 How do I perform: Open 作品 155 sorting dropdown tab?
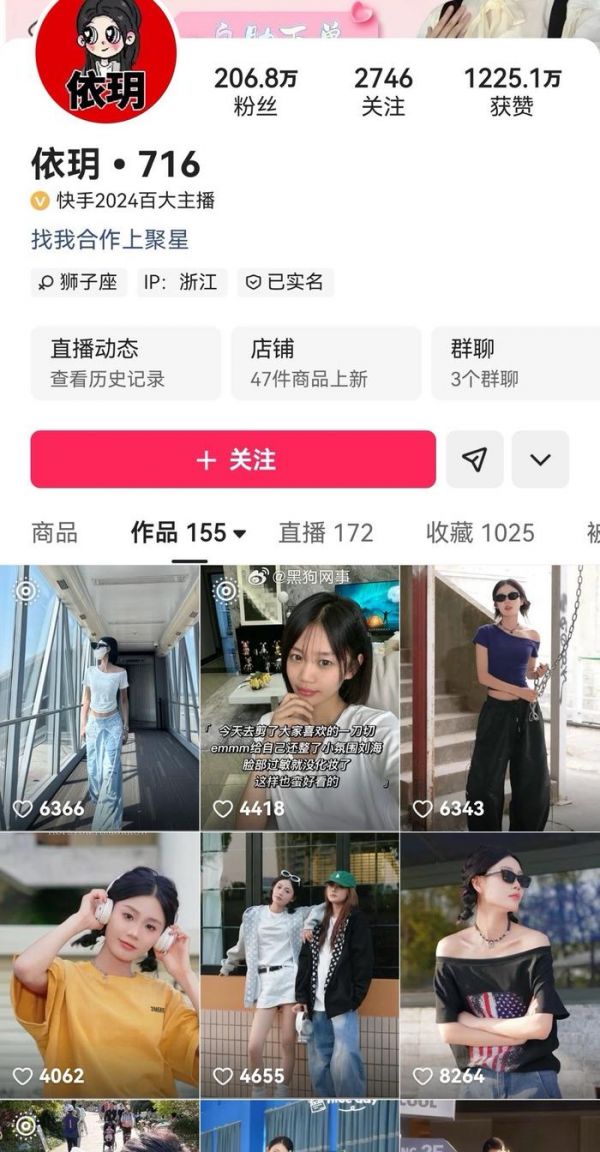tap(188, 533)
